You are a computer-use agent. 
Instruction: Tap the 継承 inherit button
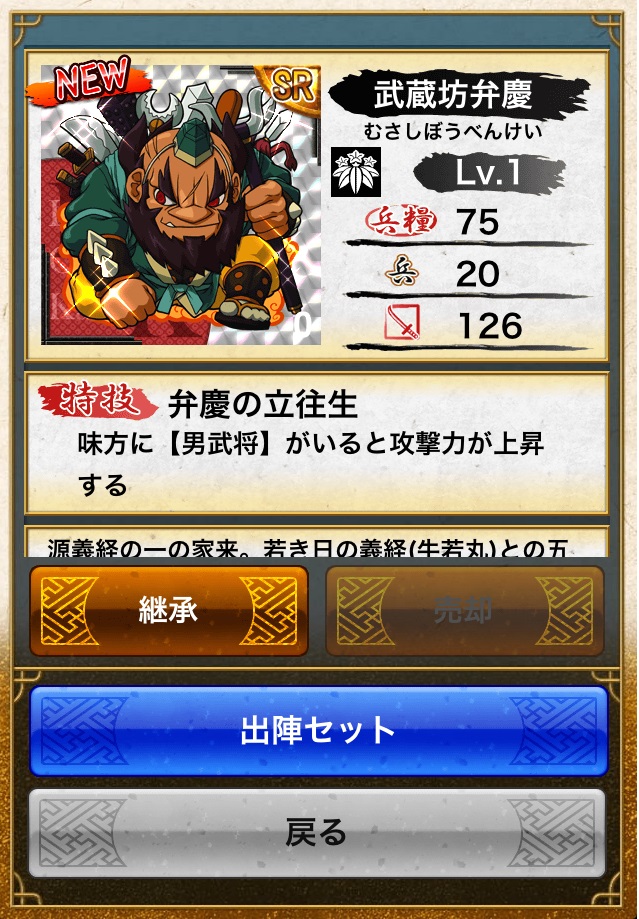coord(169,611)
